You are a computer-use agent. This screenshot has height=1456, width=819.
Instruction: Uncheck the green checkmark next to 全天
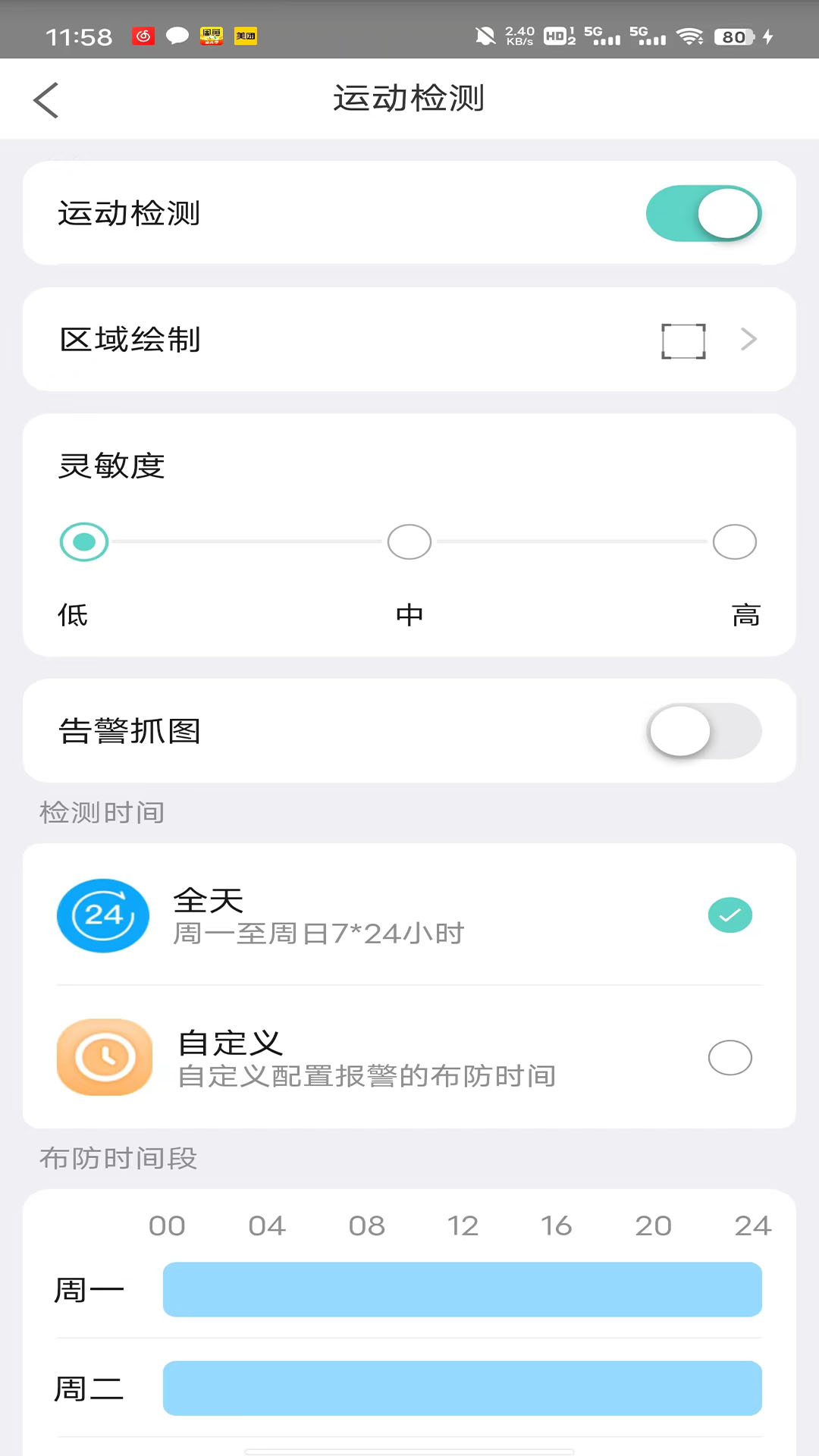click(730, 915)
